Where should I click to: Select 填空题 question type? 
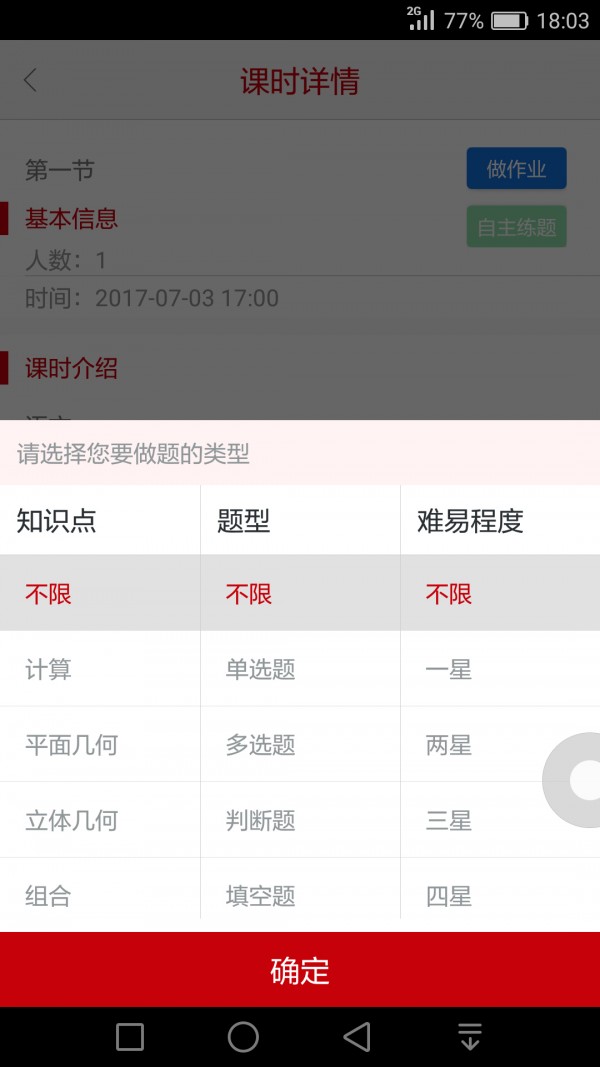point(300,895)
